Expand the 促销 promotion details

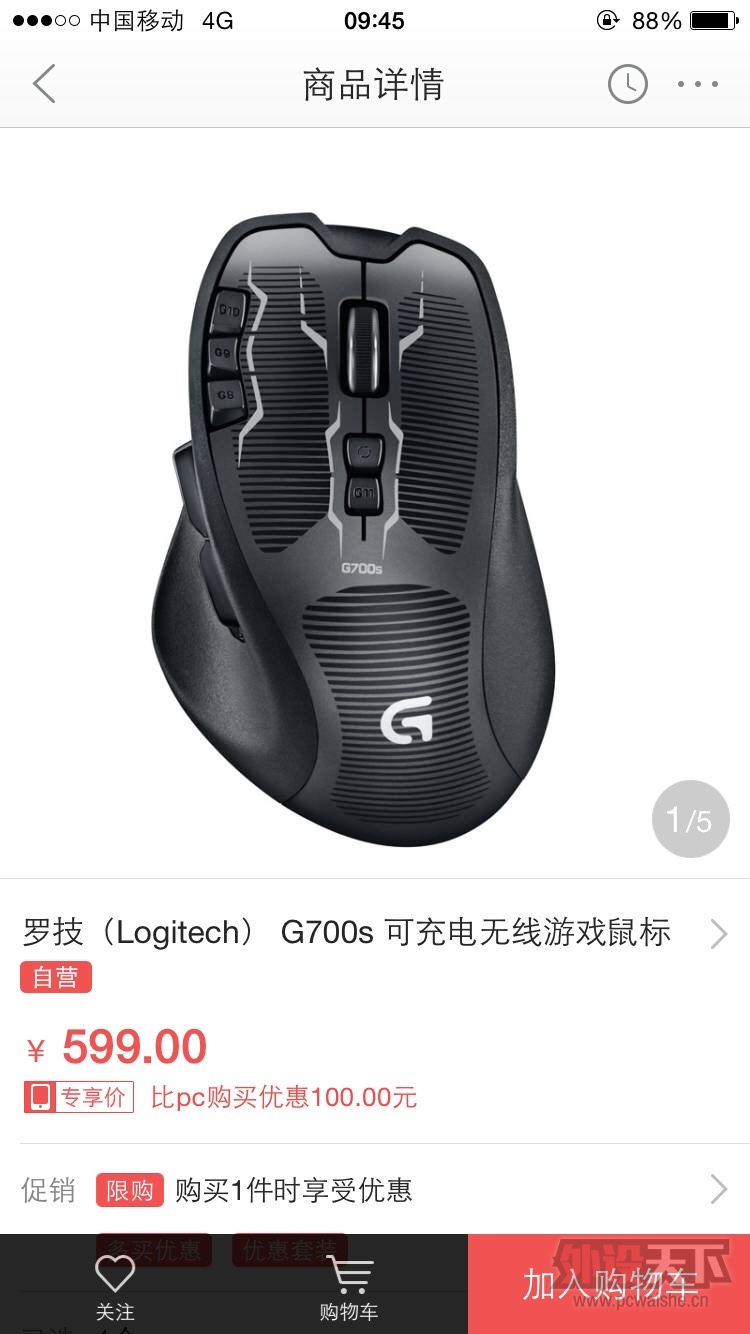click(x=717, y=1190)
